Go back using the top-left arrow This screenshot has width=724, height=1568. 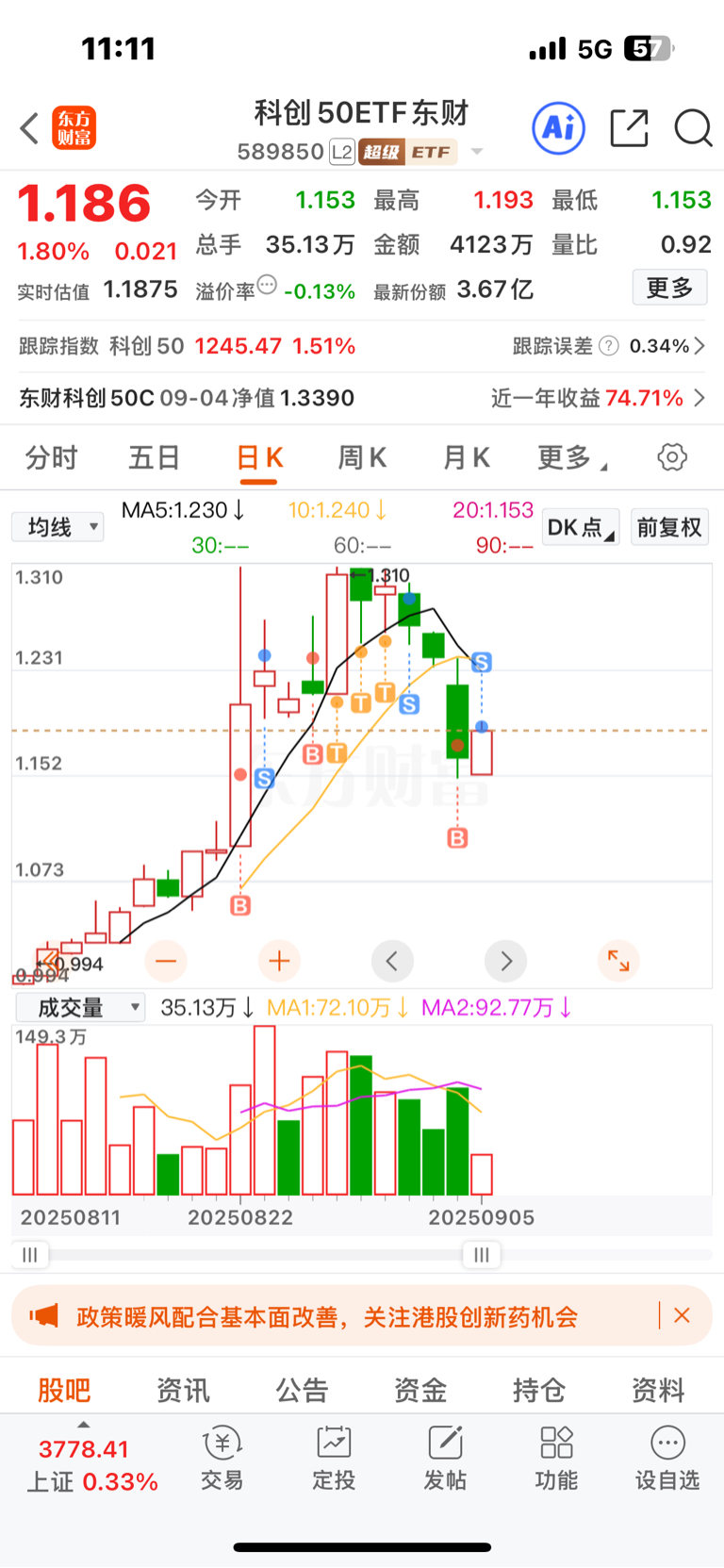(x=29, y=128)
